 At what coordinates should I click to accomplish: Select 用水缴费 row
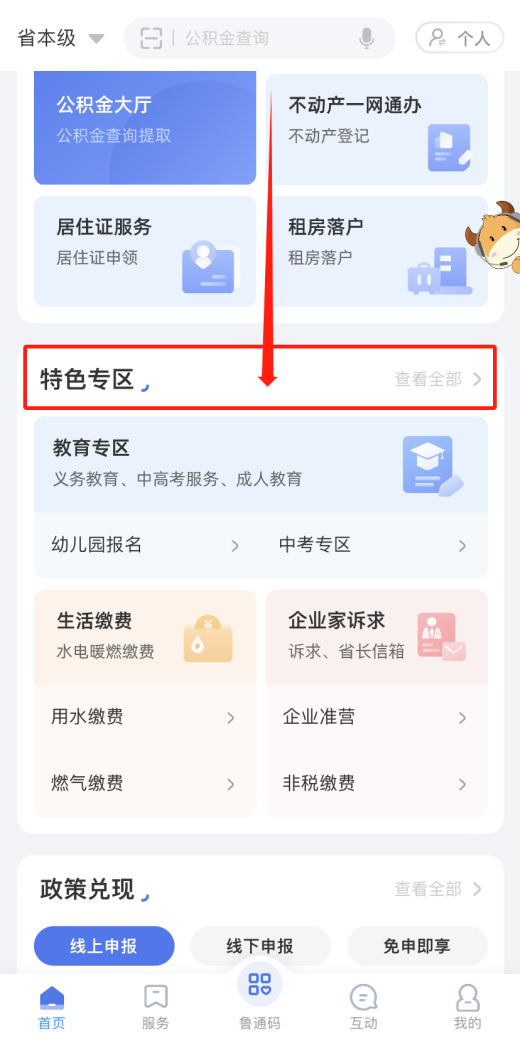point(145,717)
